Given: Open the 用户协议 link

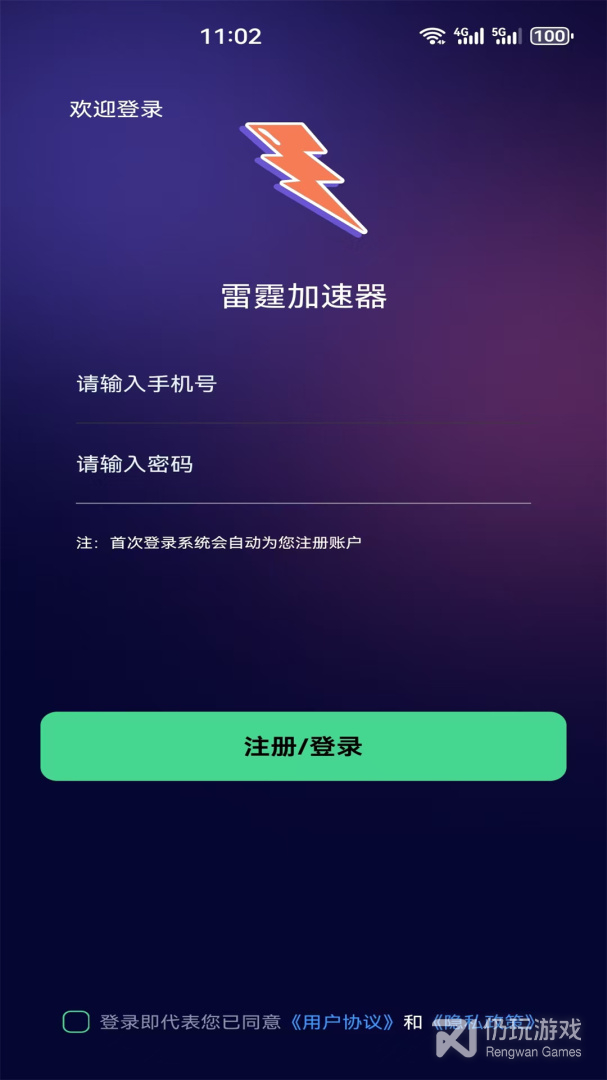Looking at the screenshot, I should 341,1022.
